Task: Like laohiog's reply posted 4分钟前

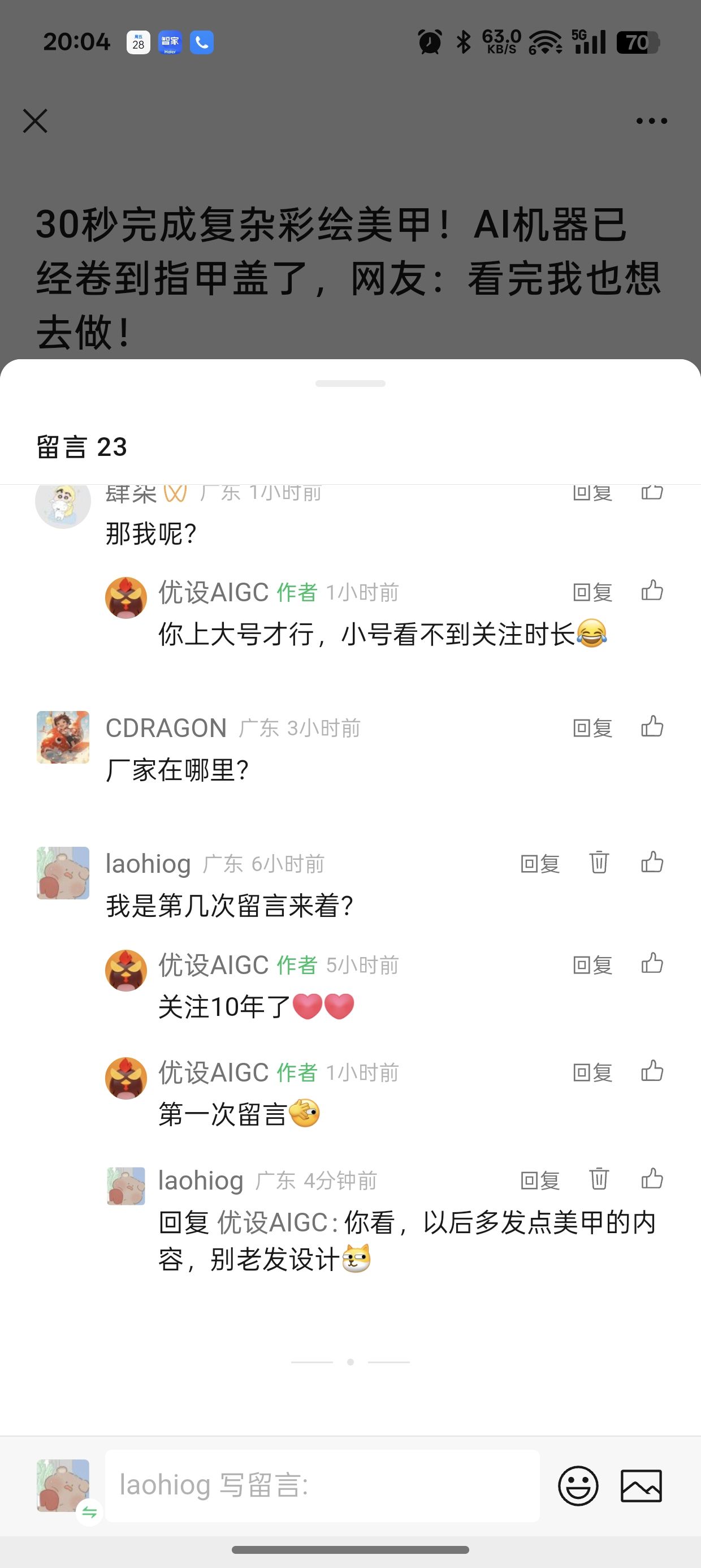Action: 652,1178
